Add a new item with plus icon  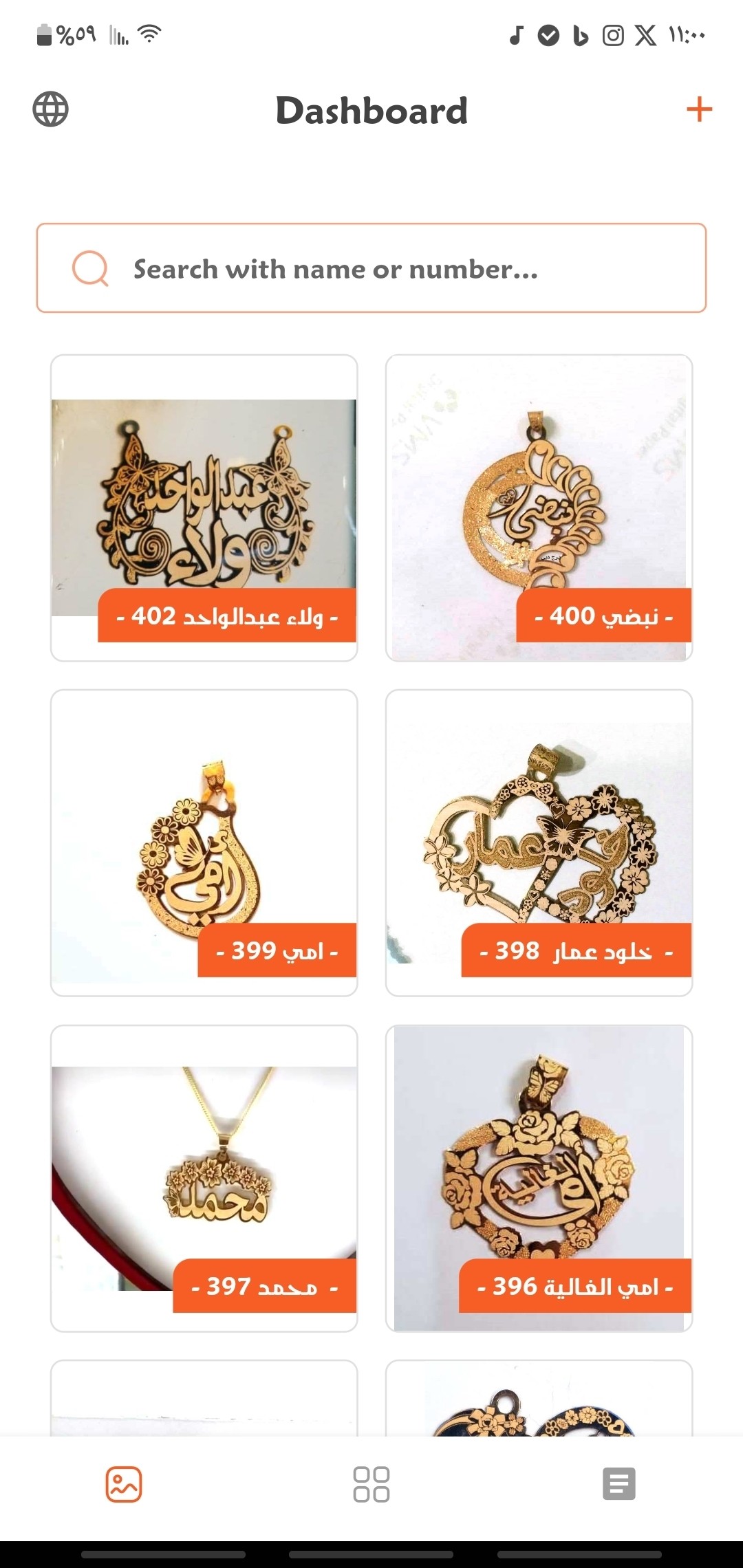tap(699, 109)
